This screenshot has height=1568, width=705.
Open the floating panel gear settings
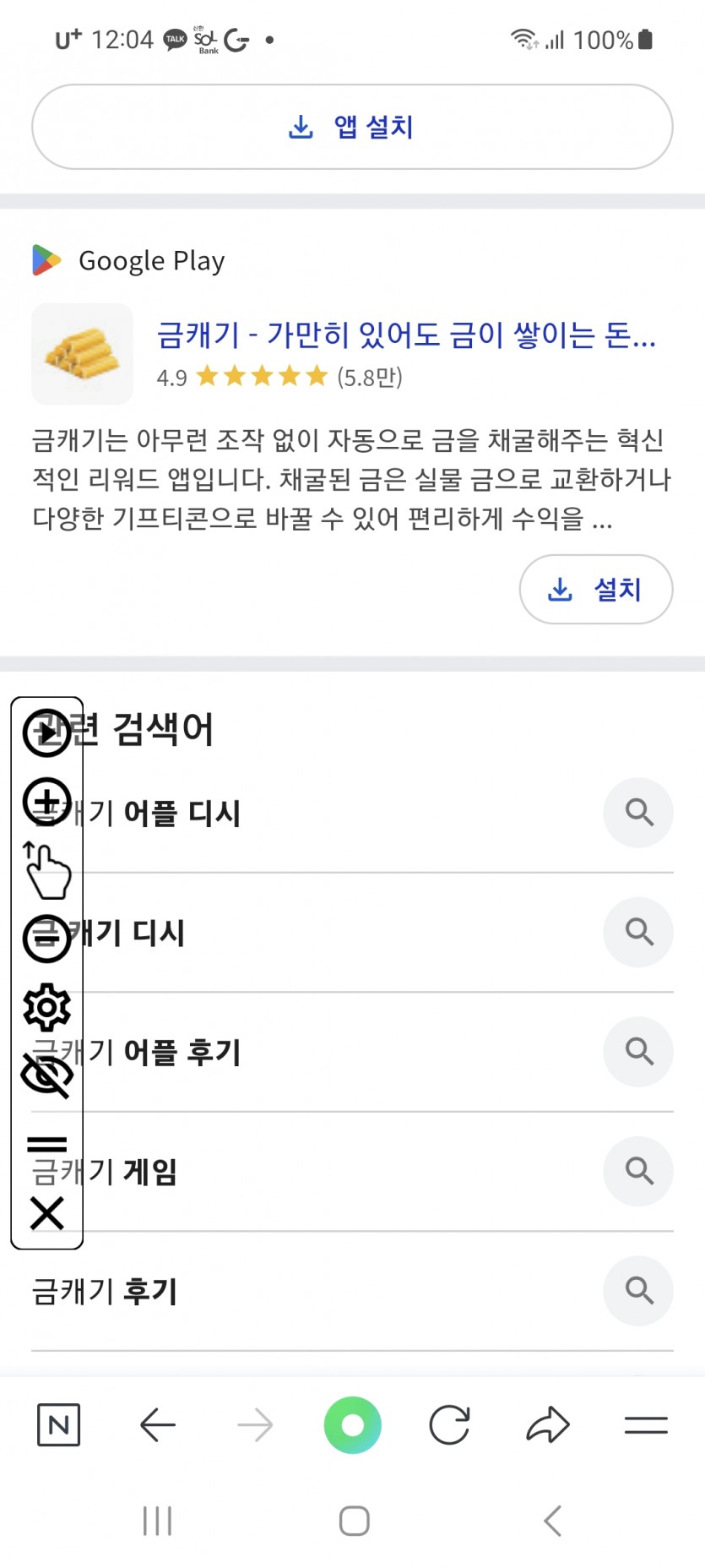(x=46, y=1007)
